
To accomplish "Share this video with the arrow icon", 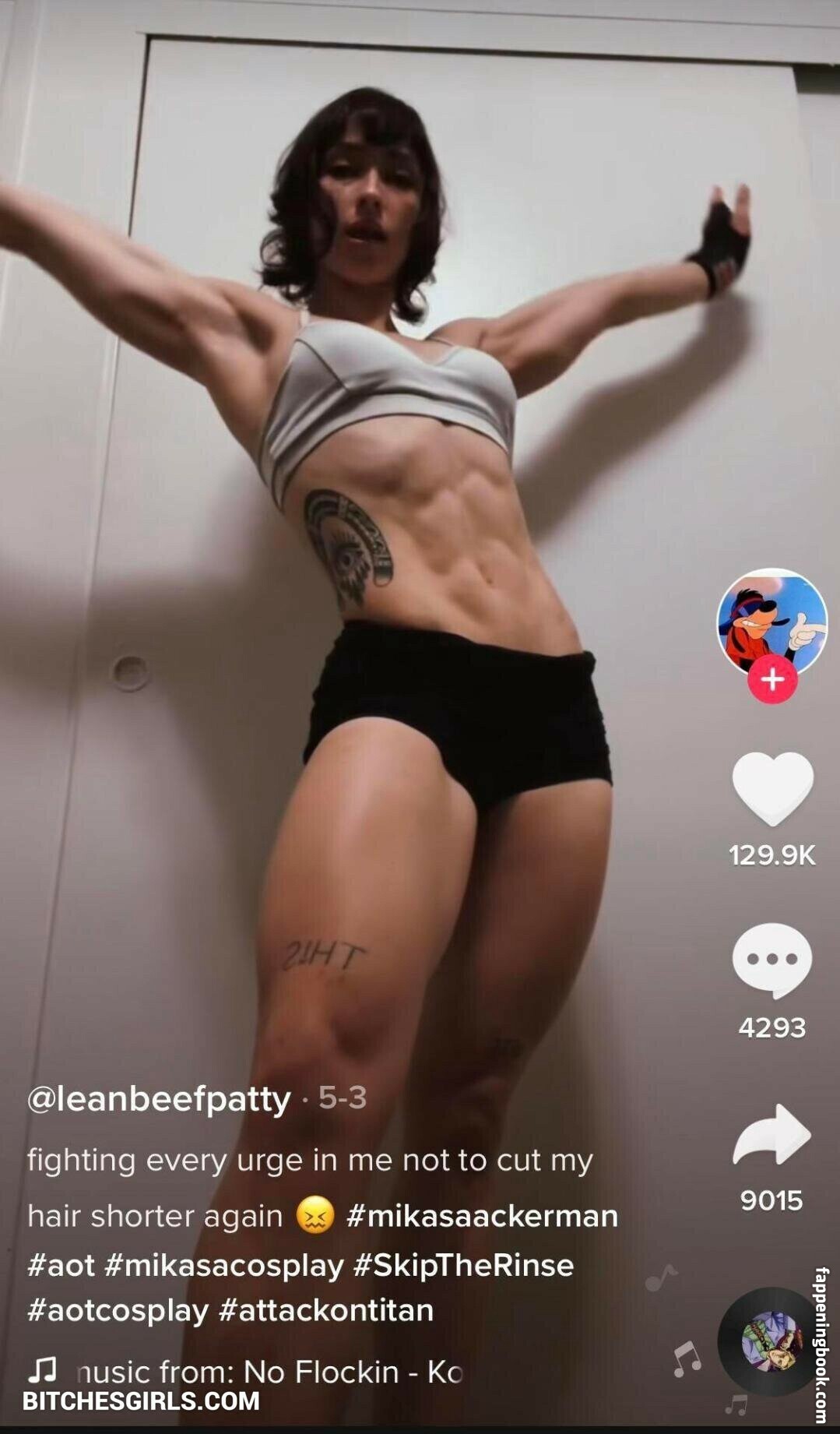I will 772,1135.
